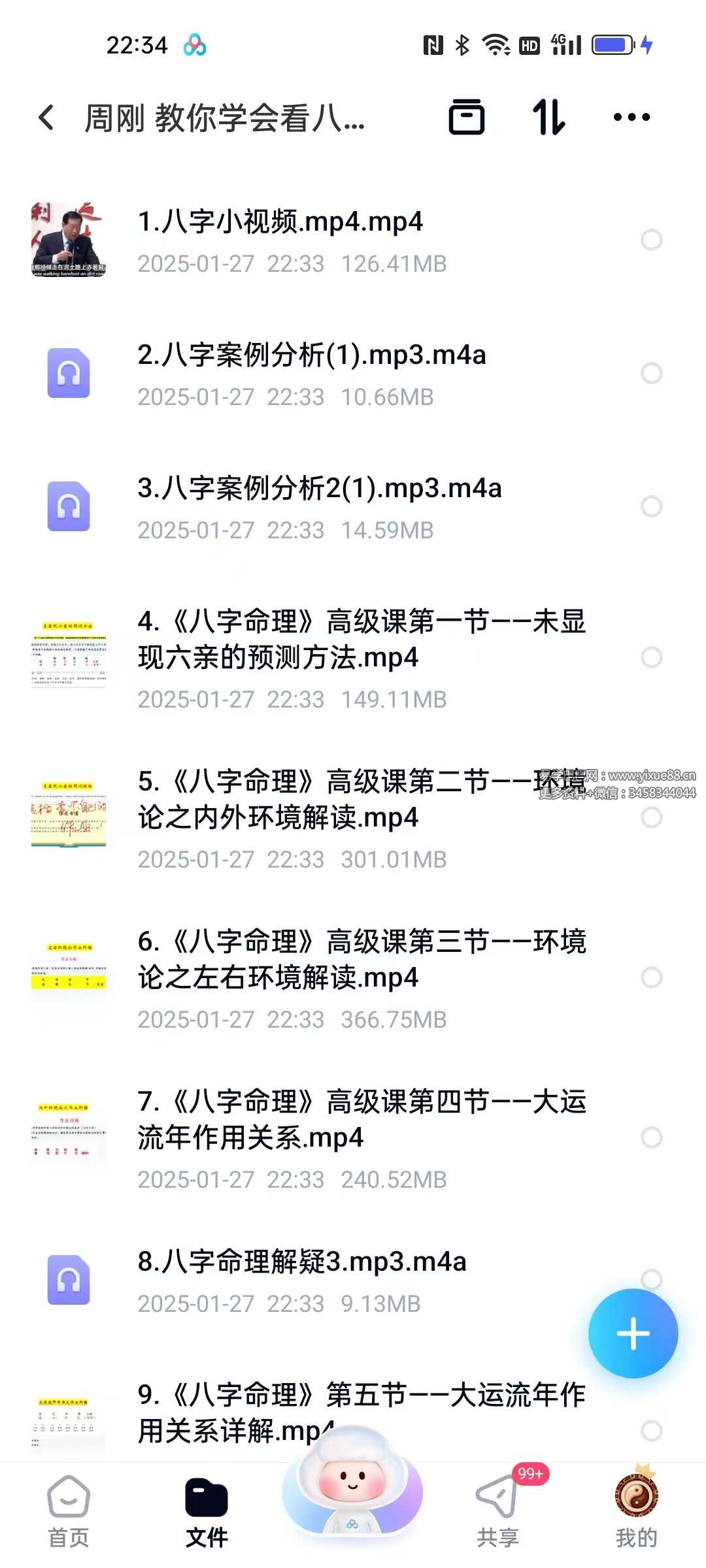Image resolution: width=706 pixels, height=1568 pixels.
Task: Play 1.八字小视频.mp4.mp4
Action: 280,223
